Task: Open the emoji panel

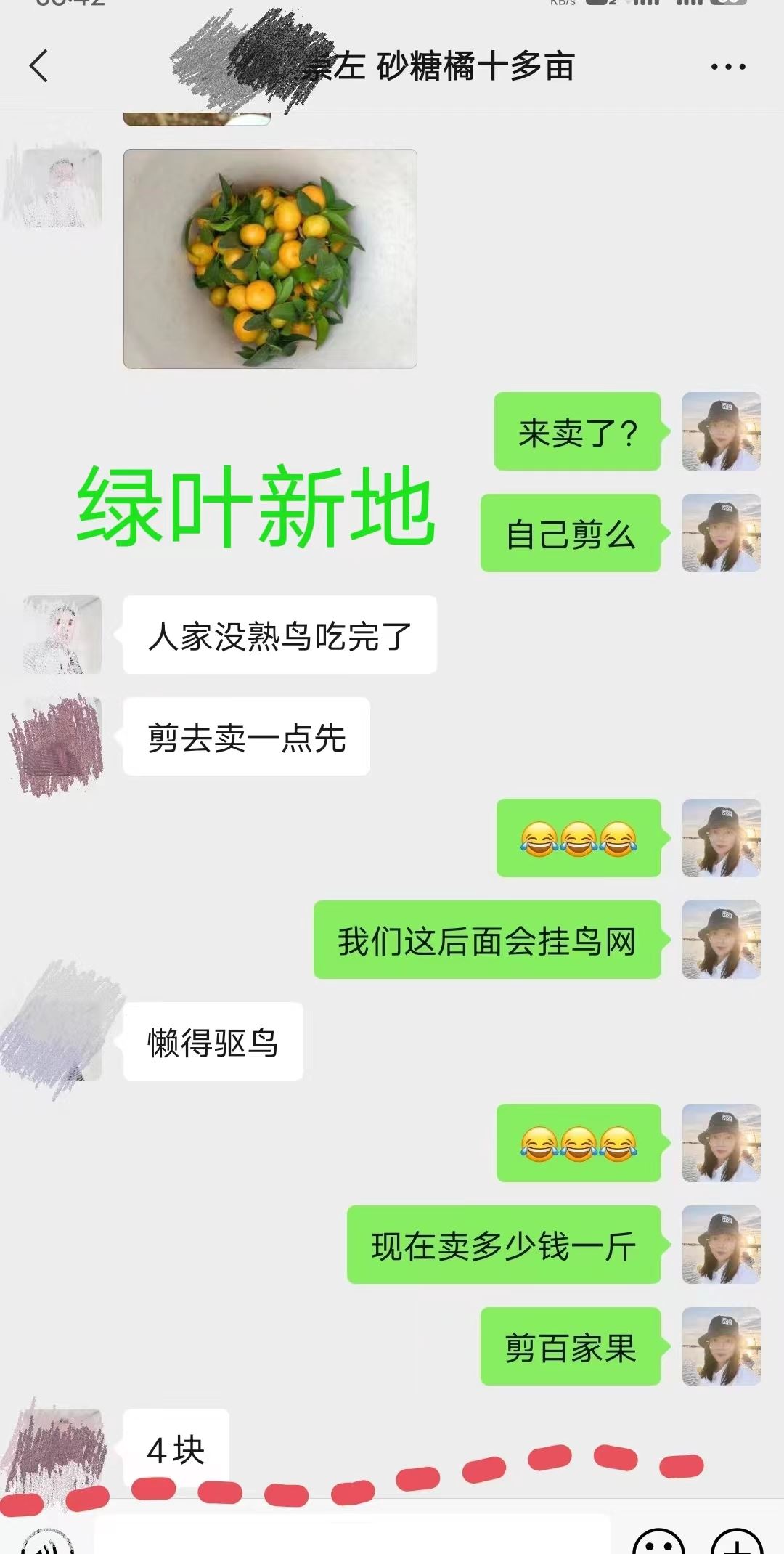Action: click(x=658, y=1542)
